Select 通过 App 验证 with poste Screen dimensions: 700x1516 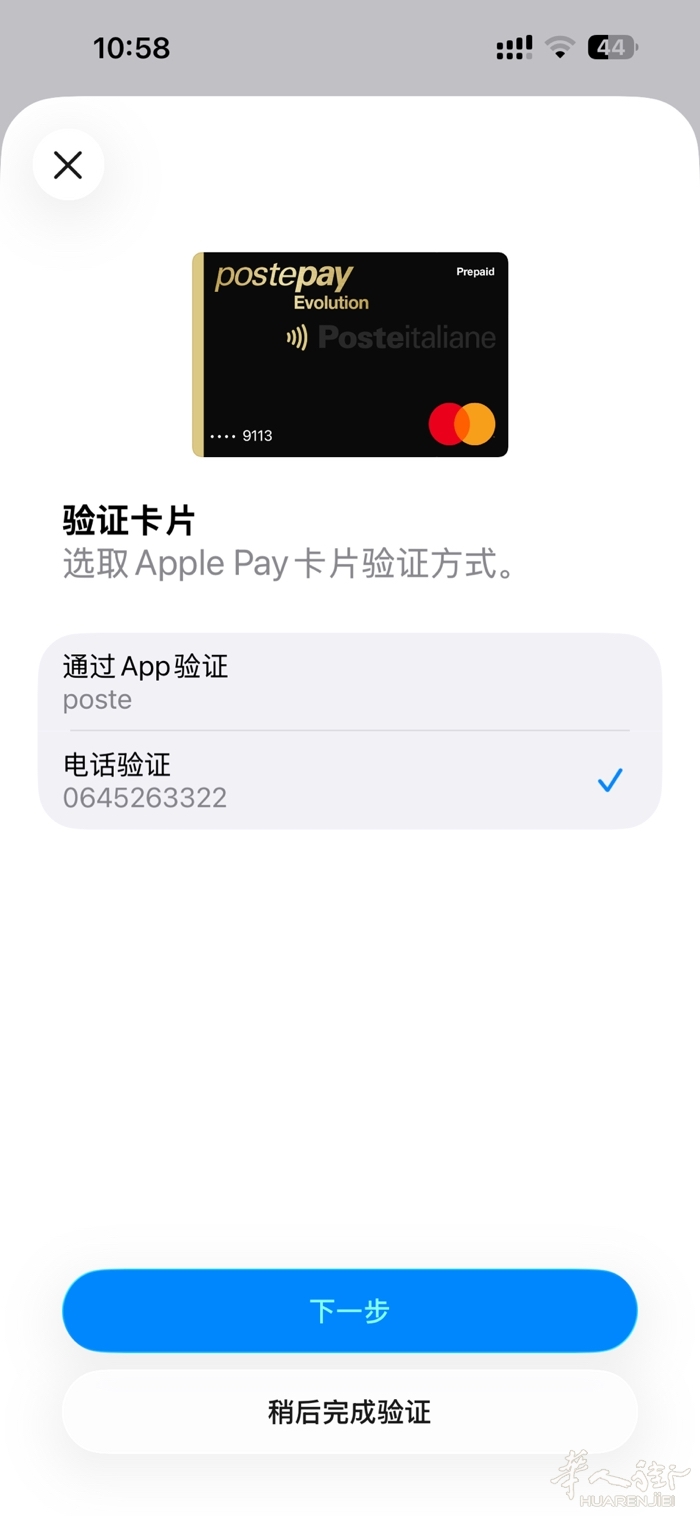349,682
